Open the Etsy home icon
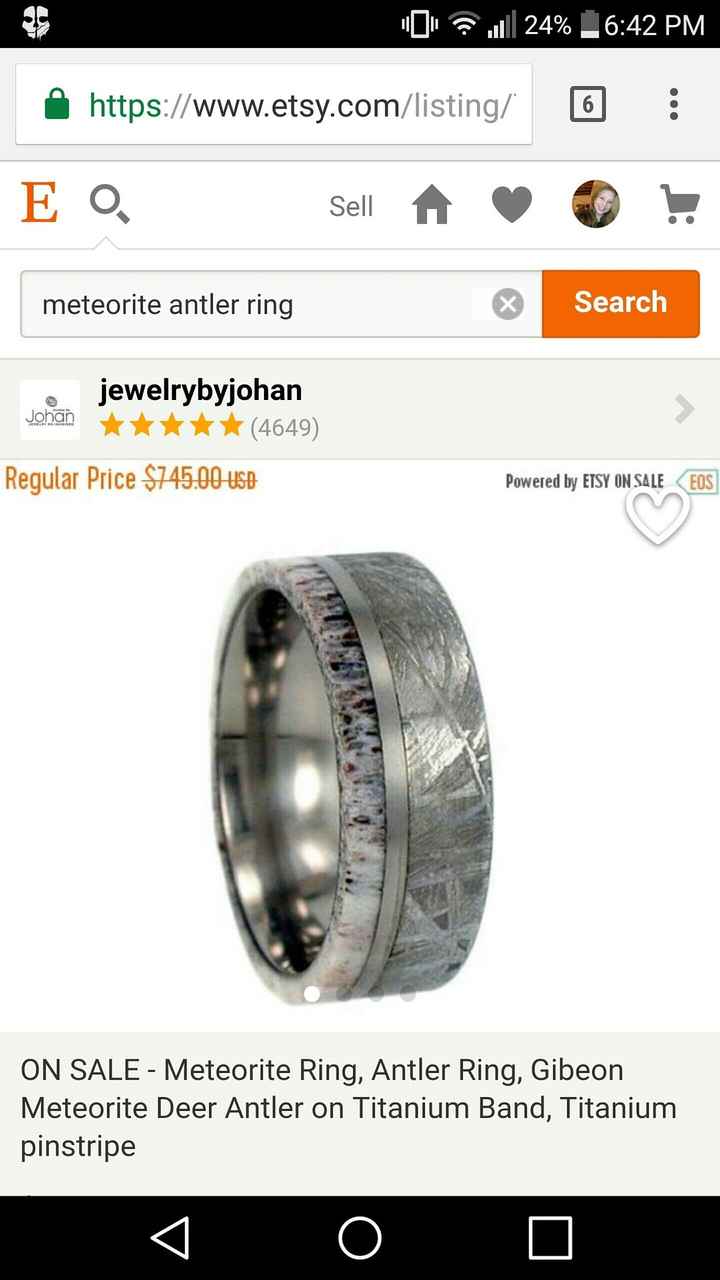The height and width of the screenshot is (1280, 720). coord(432,206)
